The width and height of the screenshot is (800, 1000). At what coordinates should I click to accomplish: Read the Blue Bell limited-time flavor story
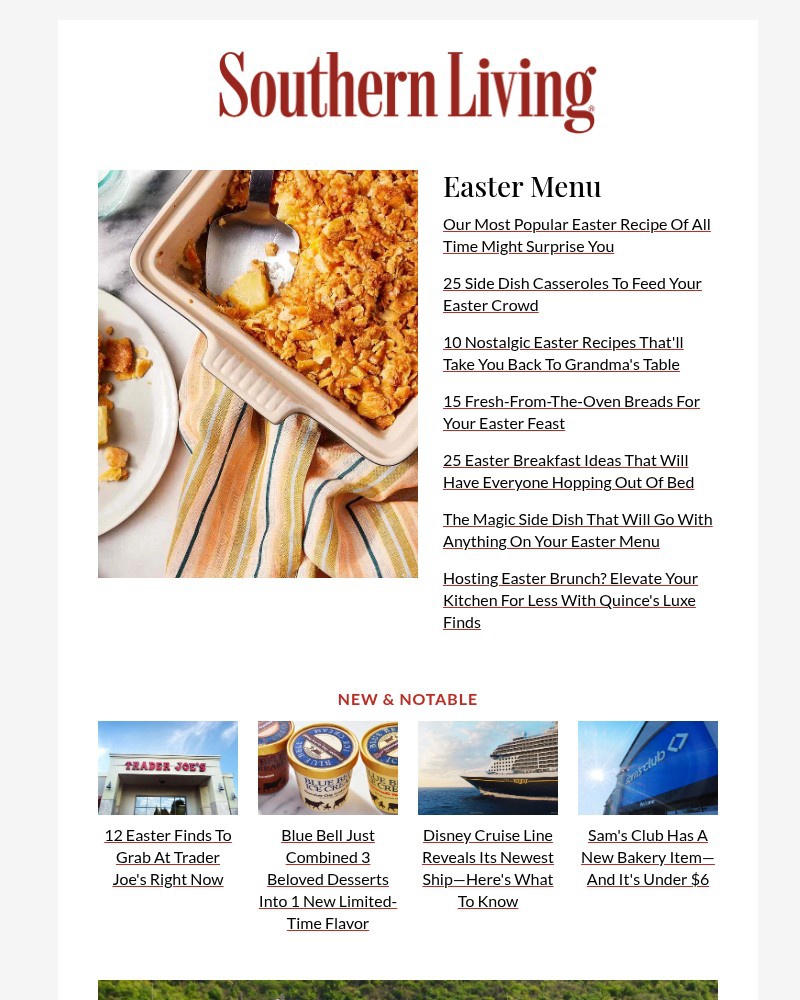(x=327, y=878)
